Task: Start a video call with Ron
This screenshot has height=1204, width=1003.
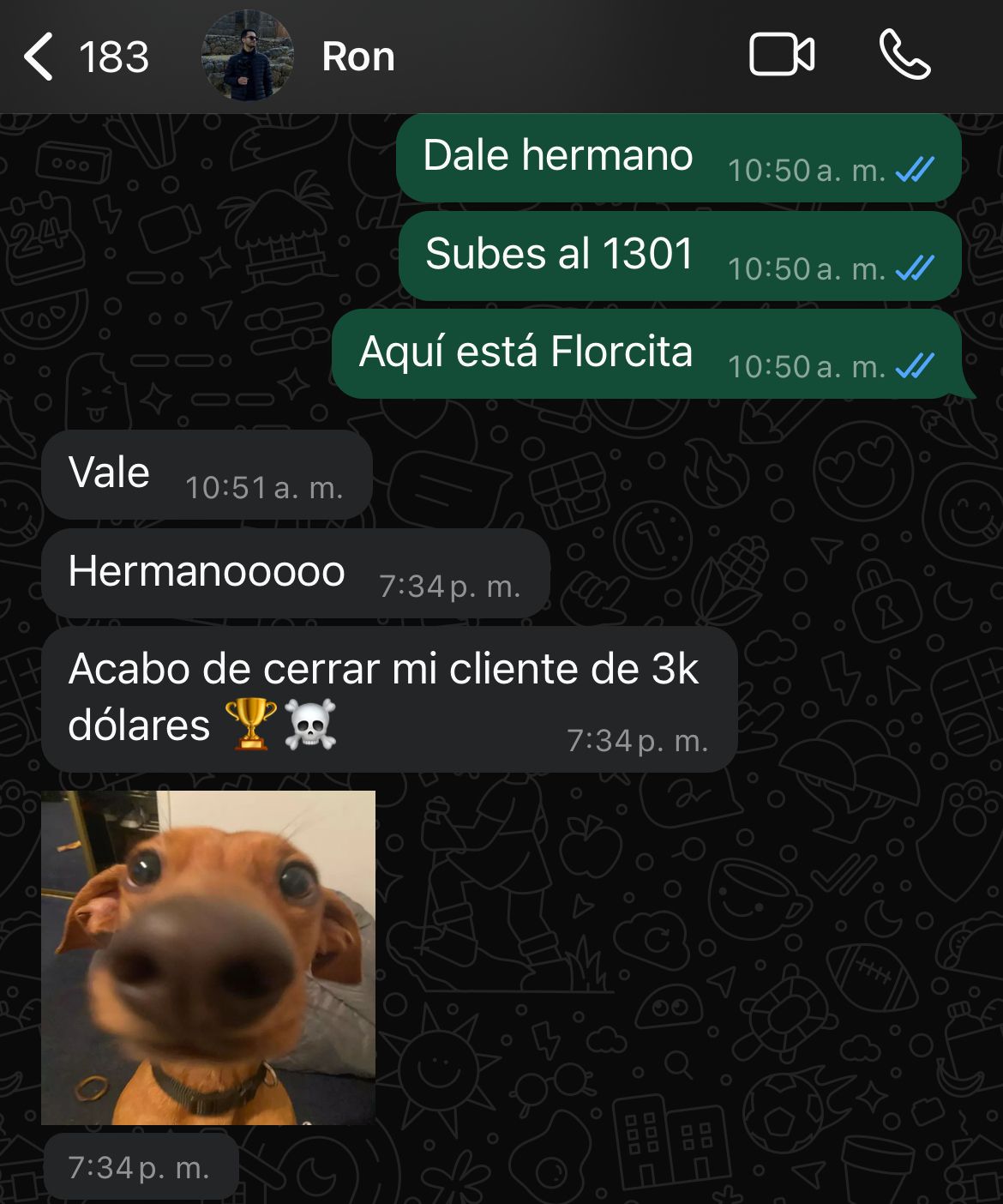Action: (x=781, y=56)
